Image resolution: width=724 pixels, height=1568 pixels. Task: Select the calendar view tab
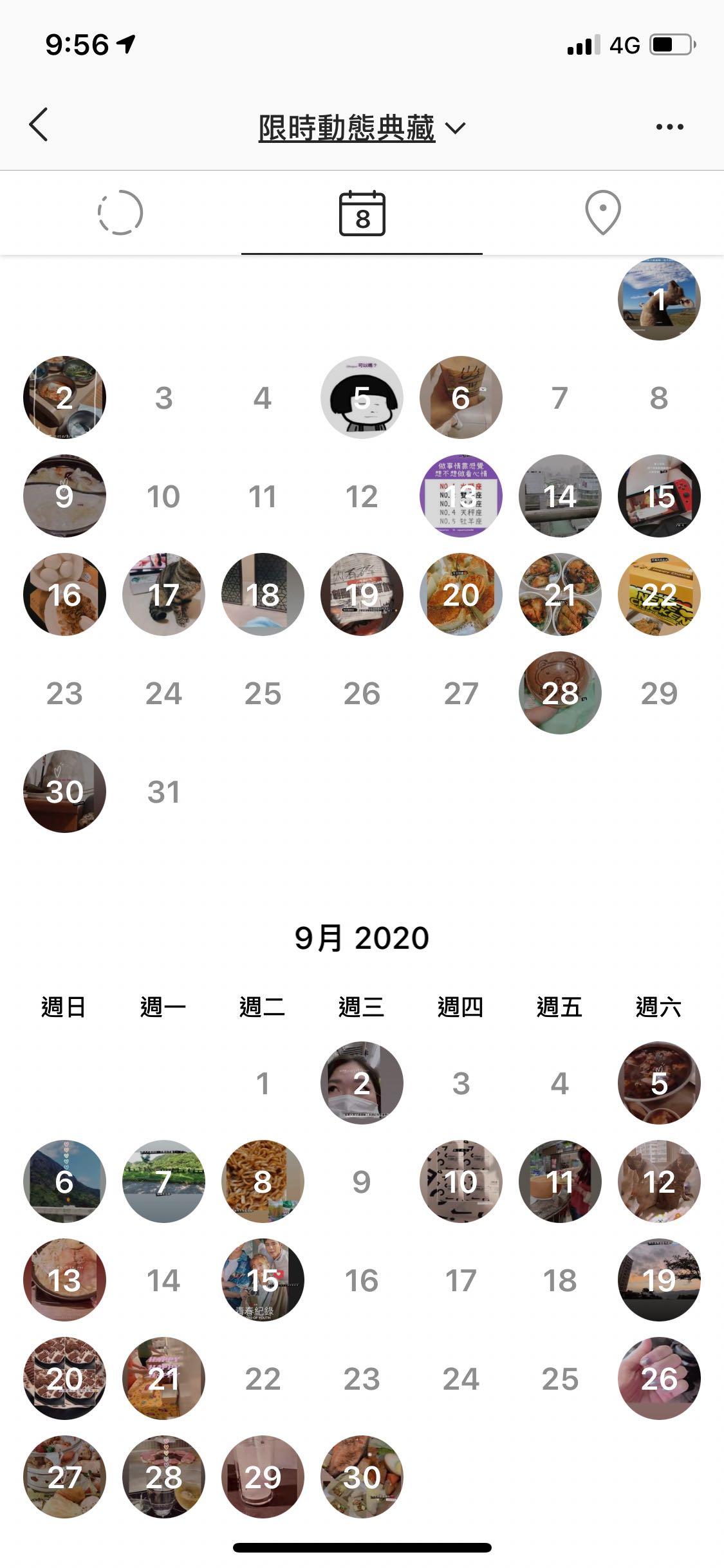pyautogui.click(x=362, y=213)
